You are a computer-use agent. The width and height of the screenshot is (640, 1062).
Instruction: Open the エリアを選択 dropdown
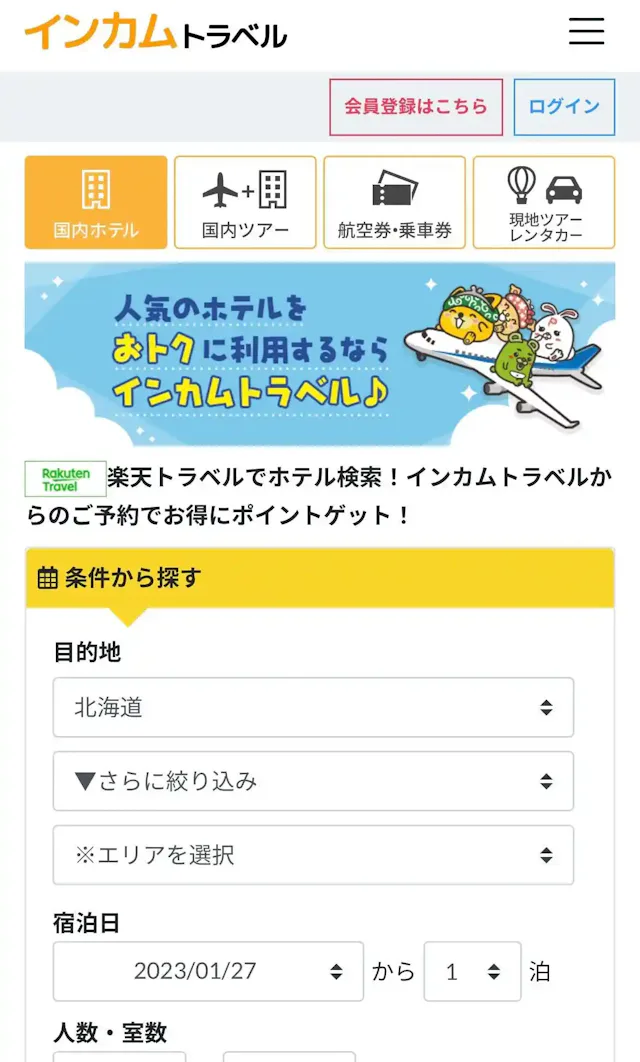click(x=313, y=855)
